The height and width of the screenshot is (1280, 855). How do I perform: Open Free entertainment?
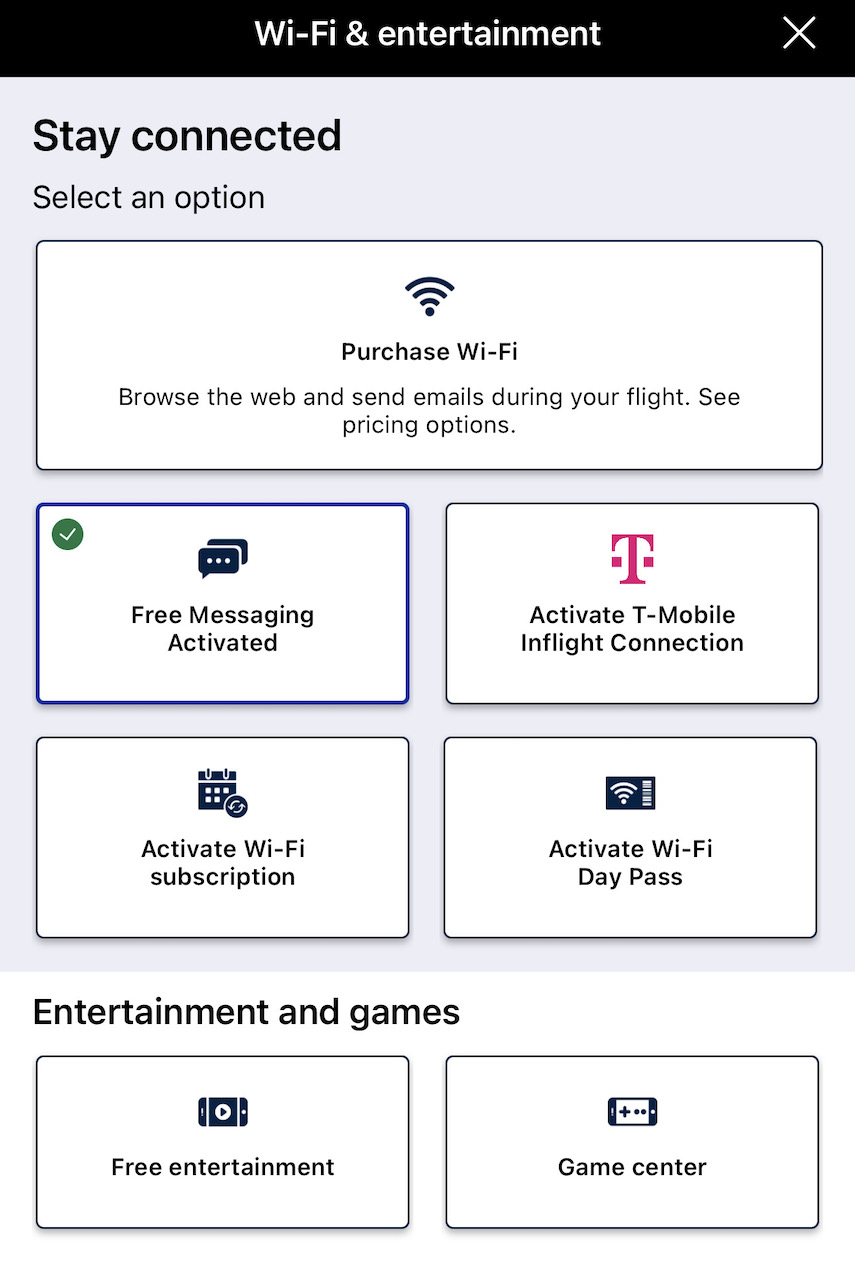click(x=222, y=1141)
